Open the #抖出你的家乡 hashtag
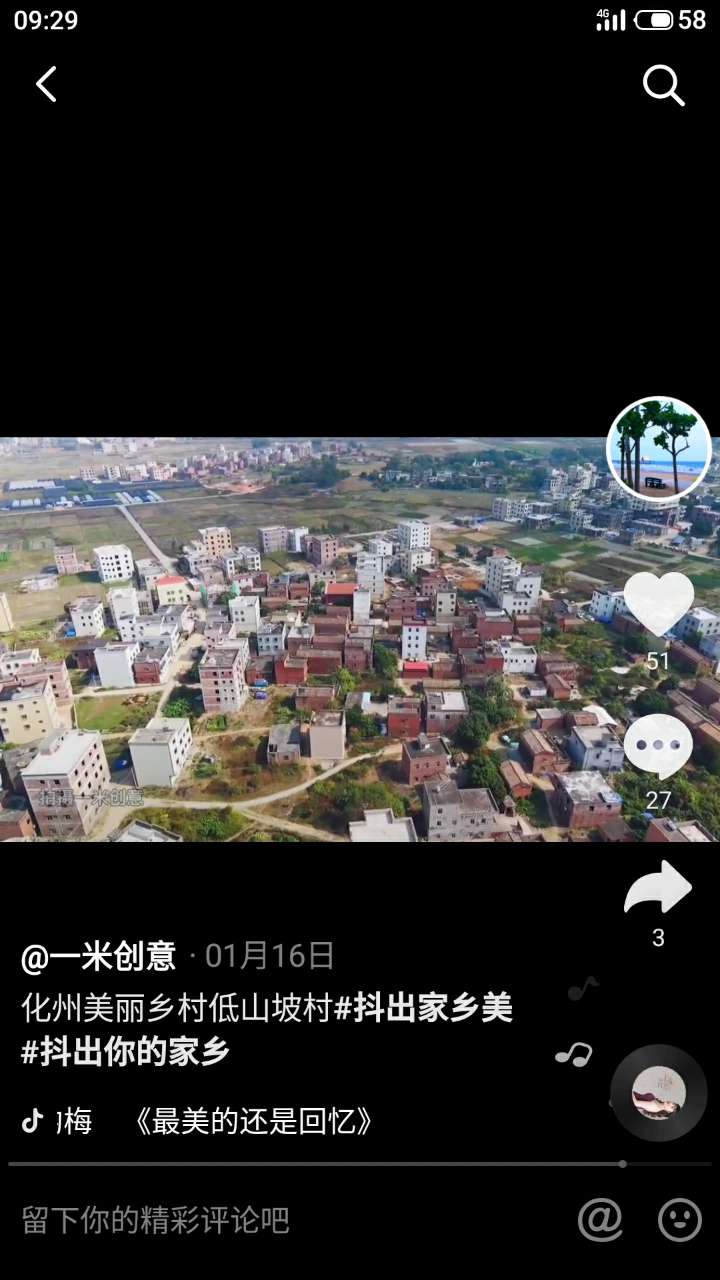Viewport: 720px width, 1280px height. tap(126, 1052)
